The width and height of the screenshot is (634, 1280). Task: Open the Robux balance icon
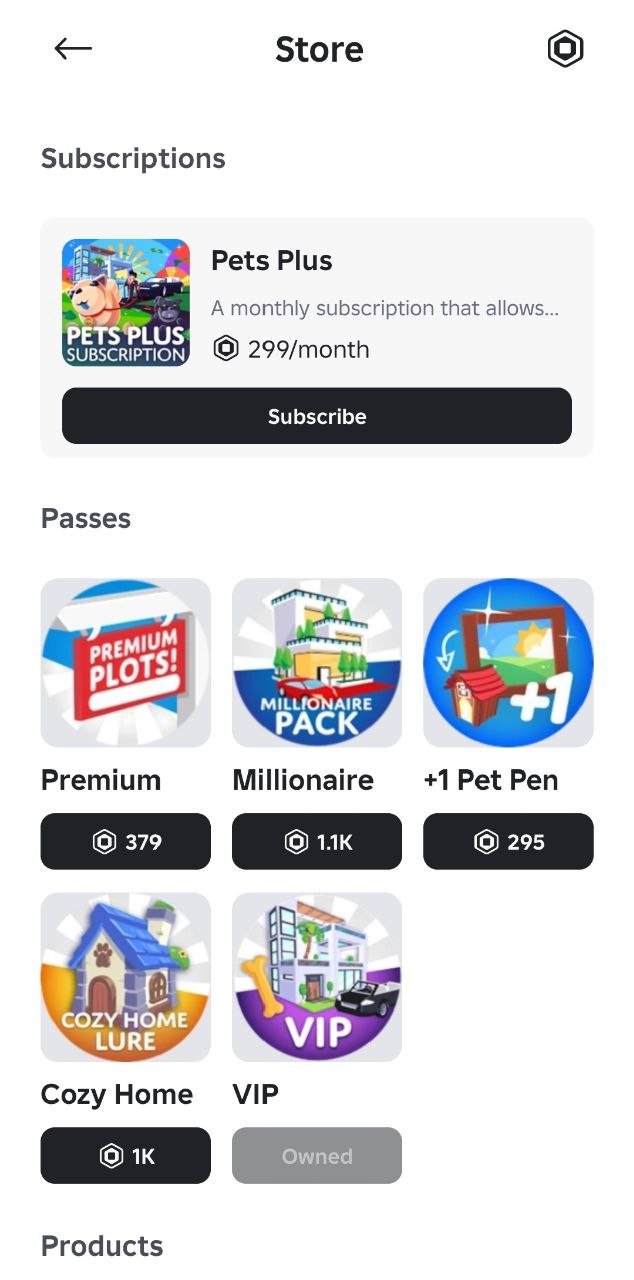565,48
